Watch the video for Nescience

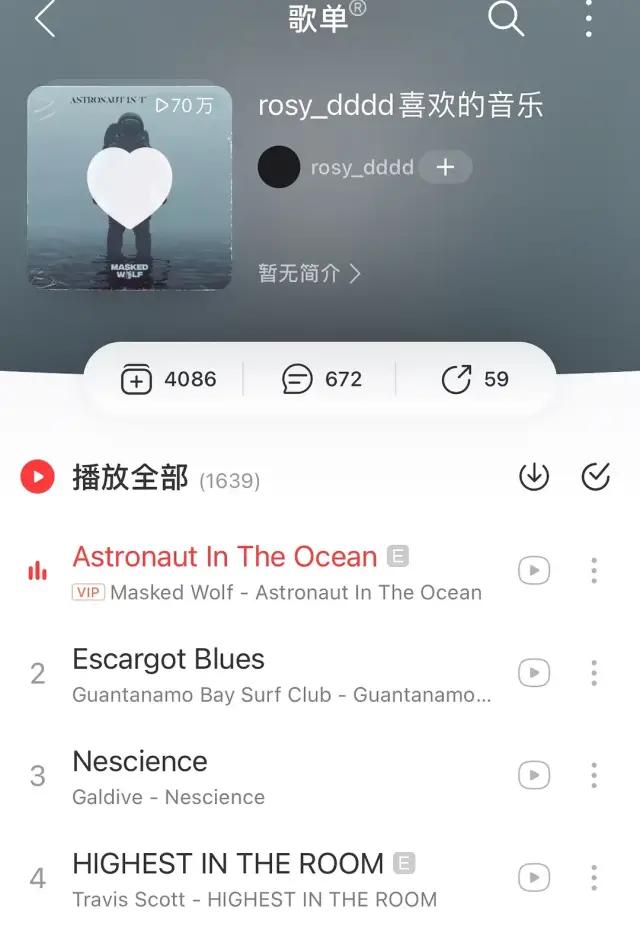[x=534, y=775]
